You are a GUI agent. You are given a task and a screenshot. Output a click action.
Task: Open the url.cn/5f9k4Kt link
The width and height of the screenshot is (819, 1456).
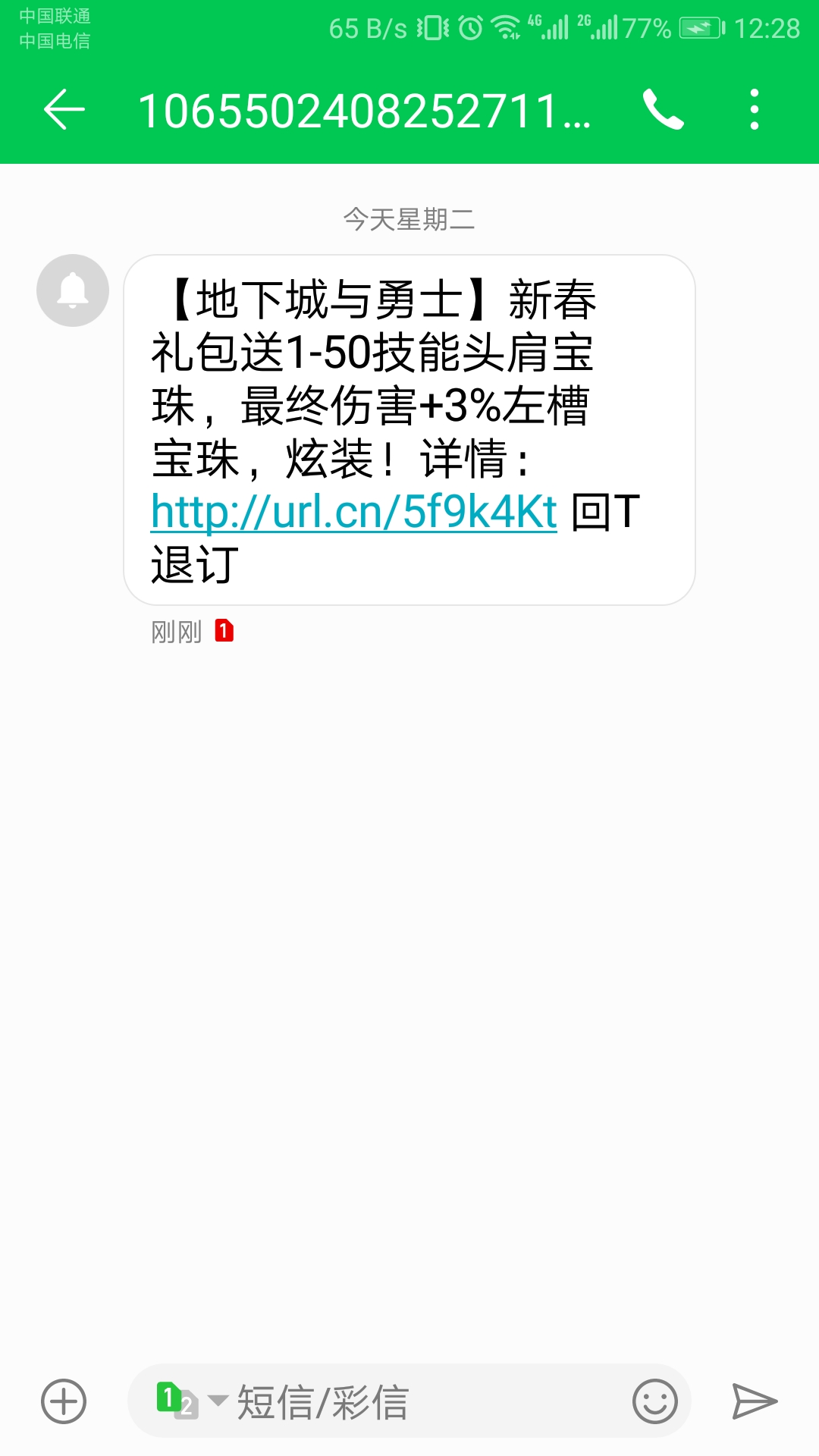click(354, 512)
